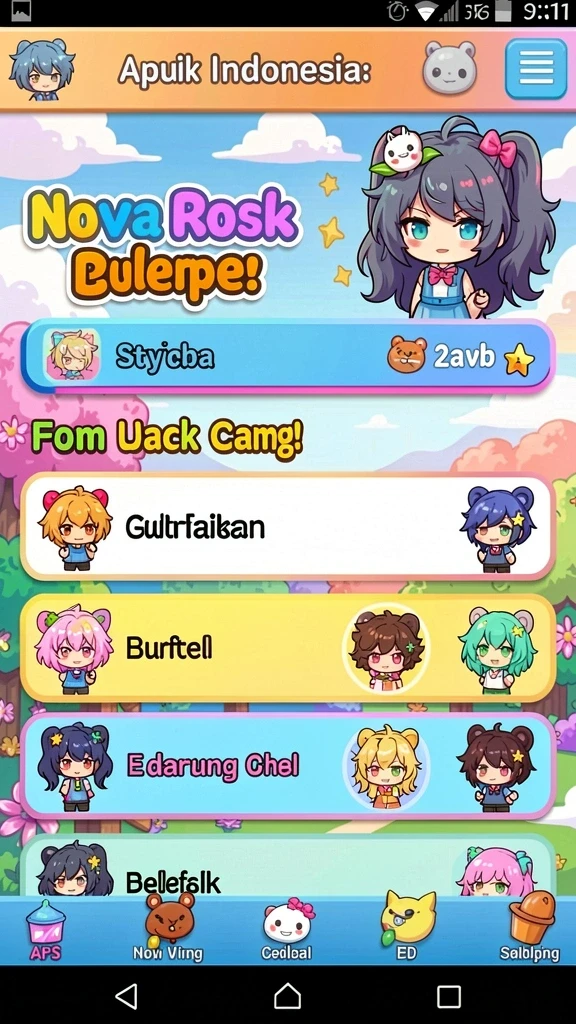Open the Belefalk card

(288, 865)
